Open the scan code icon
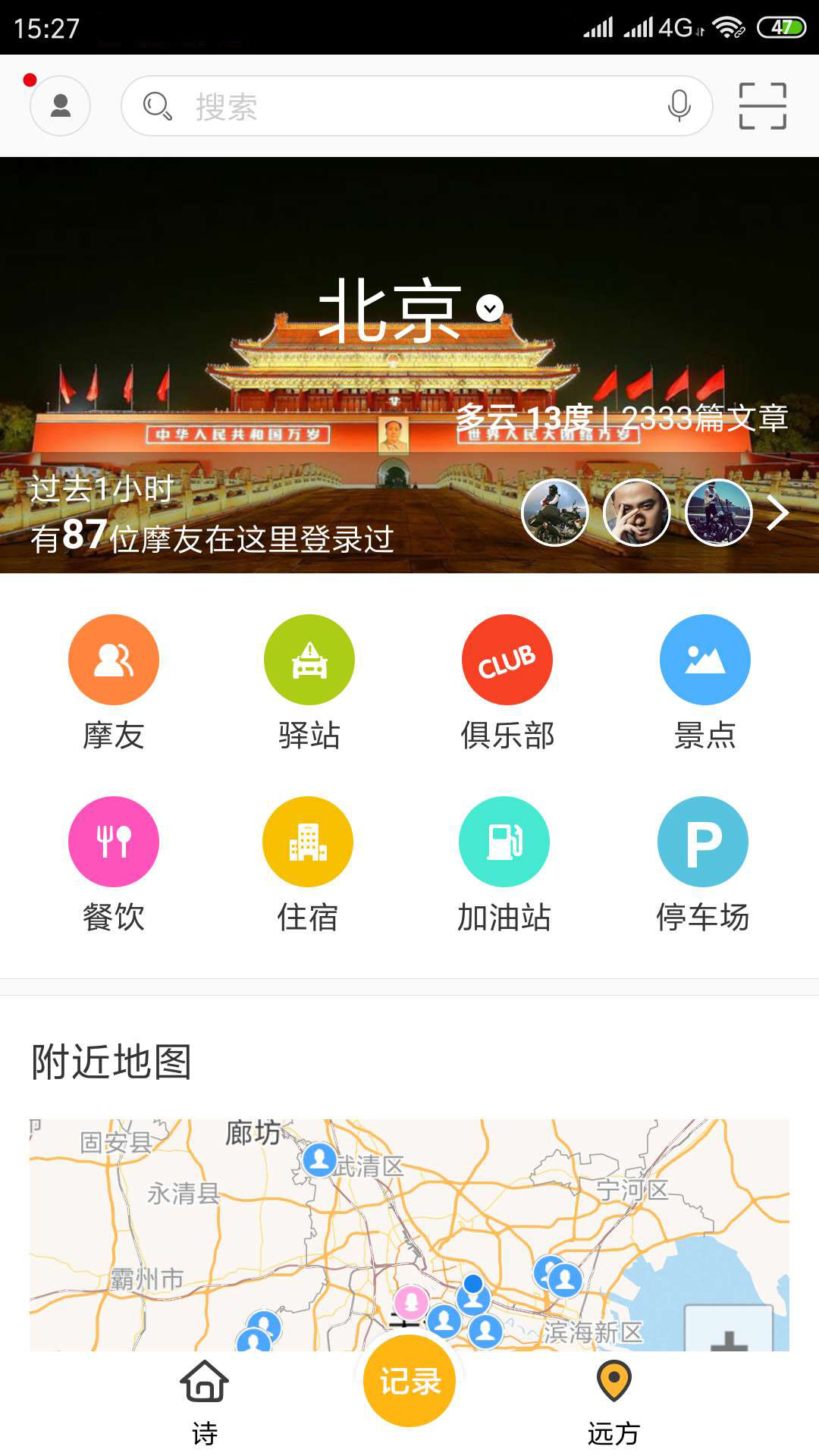Screen dimensions: 819x1456 point(763,106)
